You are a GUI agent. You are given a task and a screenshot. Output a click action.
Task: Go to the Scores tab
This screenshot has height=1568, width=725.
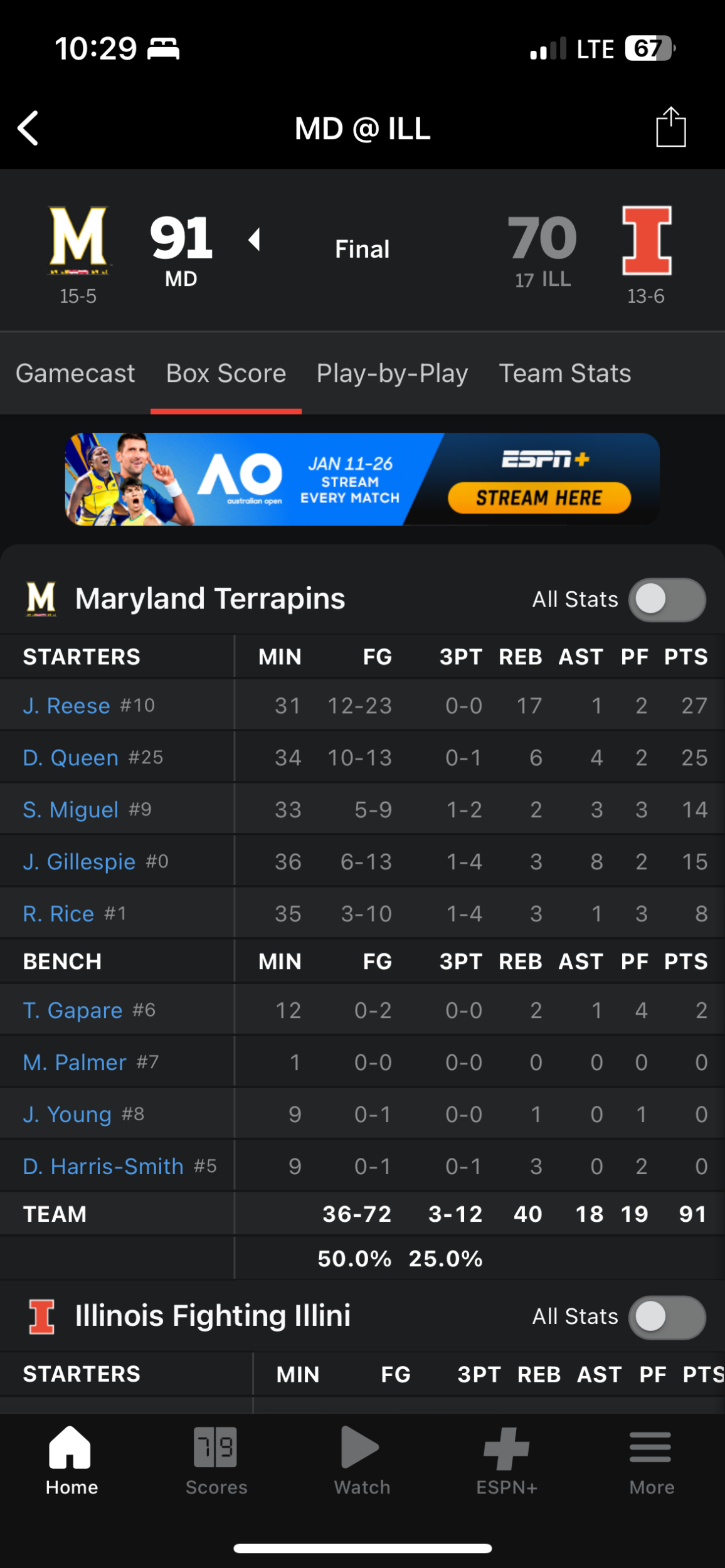click(216, 1461)
